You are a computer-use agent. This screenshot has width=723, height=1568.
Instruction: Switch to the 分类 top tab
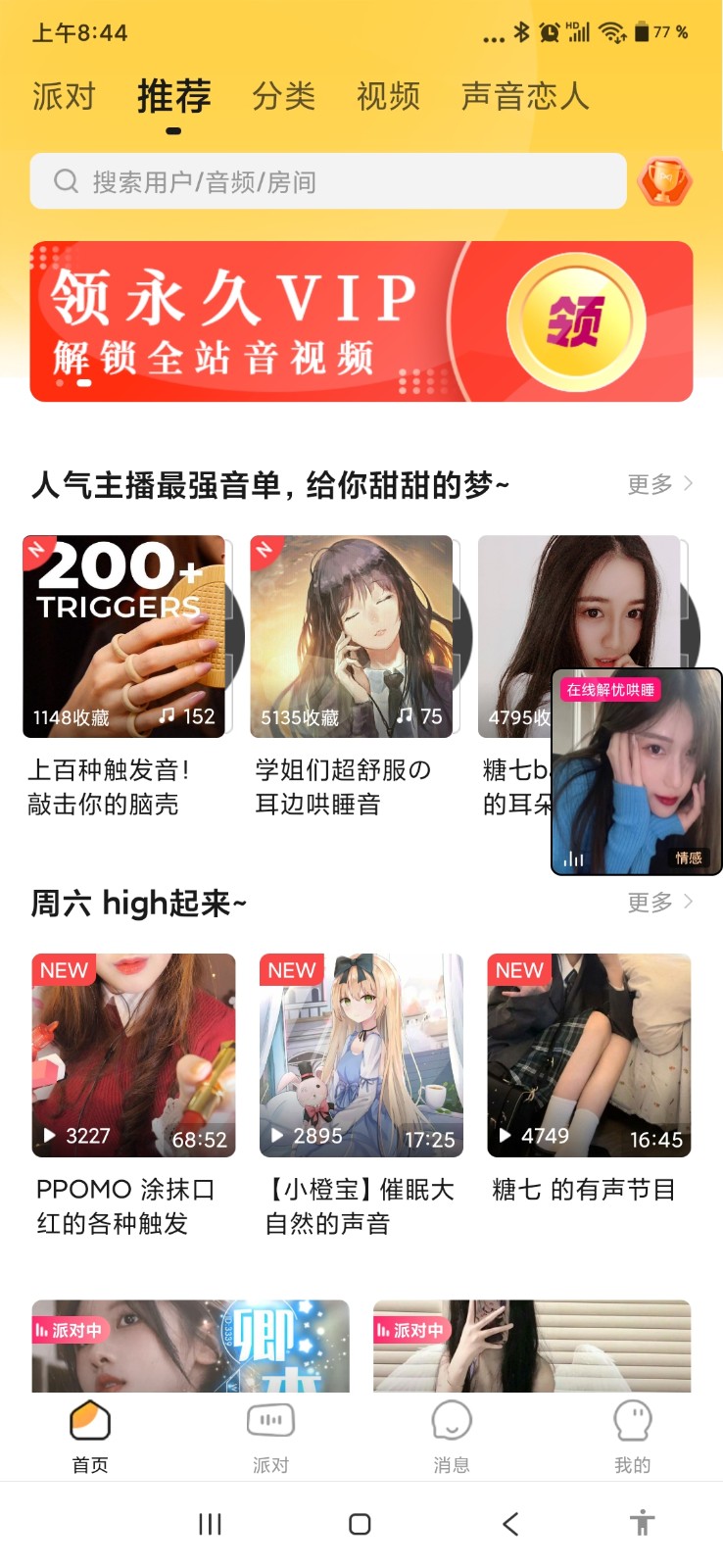click(283, 97)
